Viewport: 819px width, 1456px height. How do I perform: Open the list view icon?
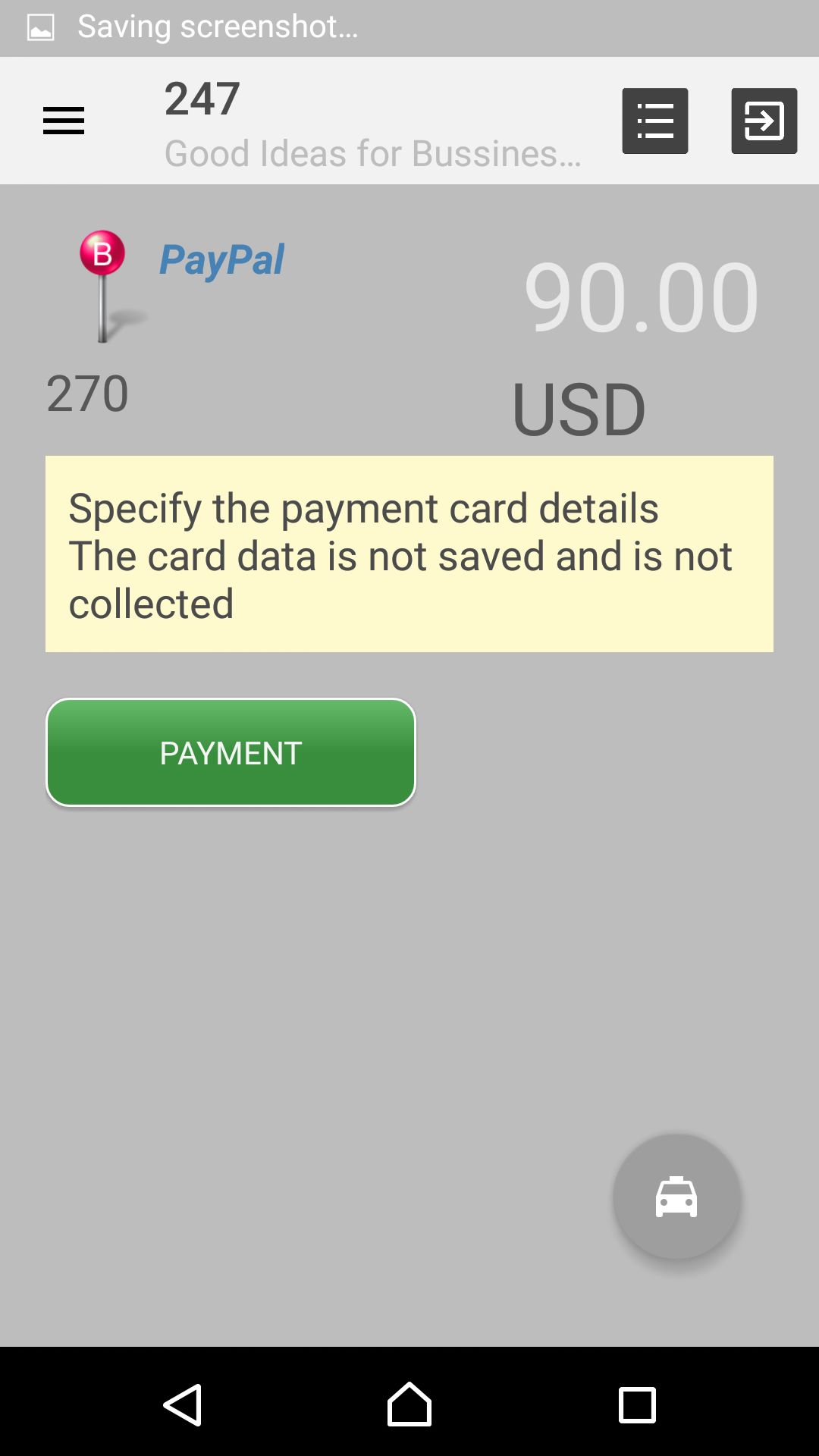tap(655, 121)
